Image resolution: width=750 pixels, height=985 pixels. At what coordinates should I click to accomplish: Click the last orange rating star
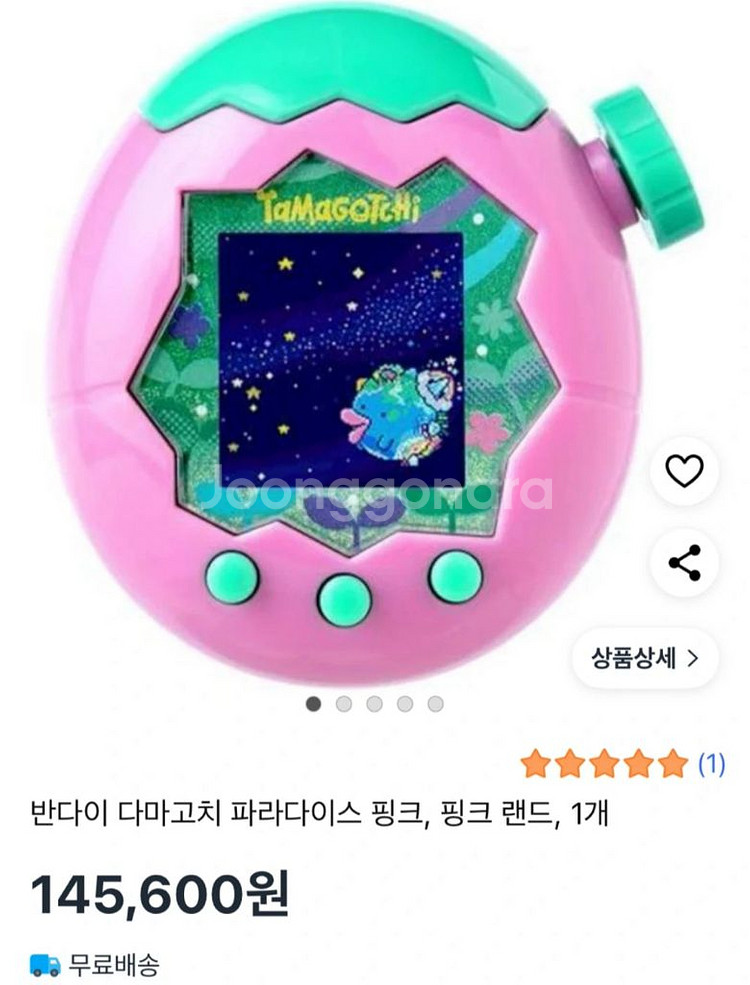point(674,761)
